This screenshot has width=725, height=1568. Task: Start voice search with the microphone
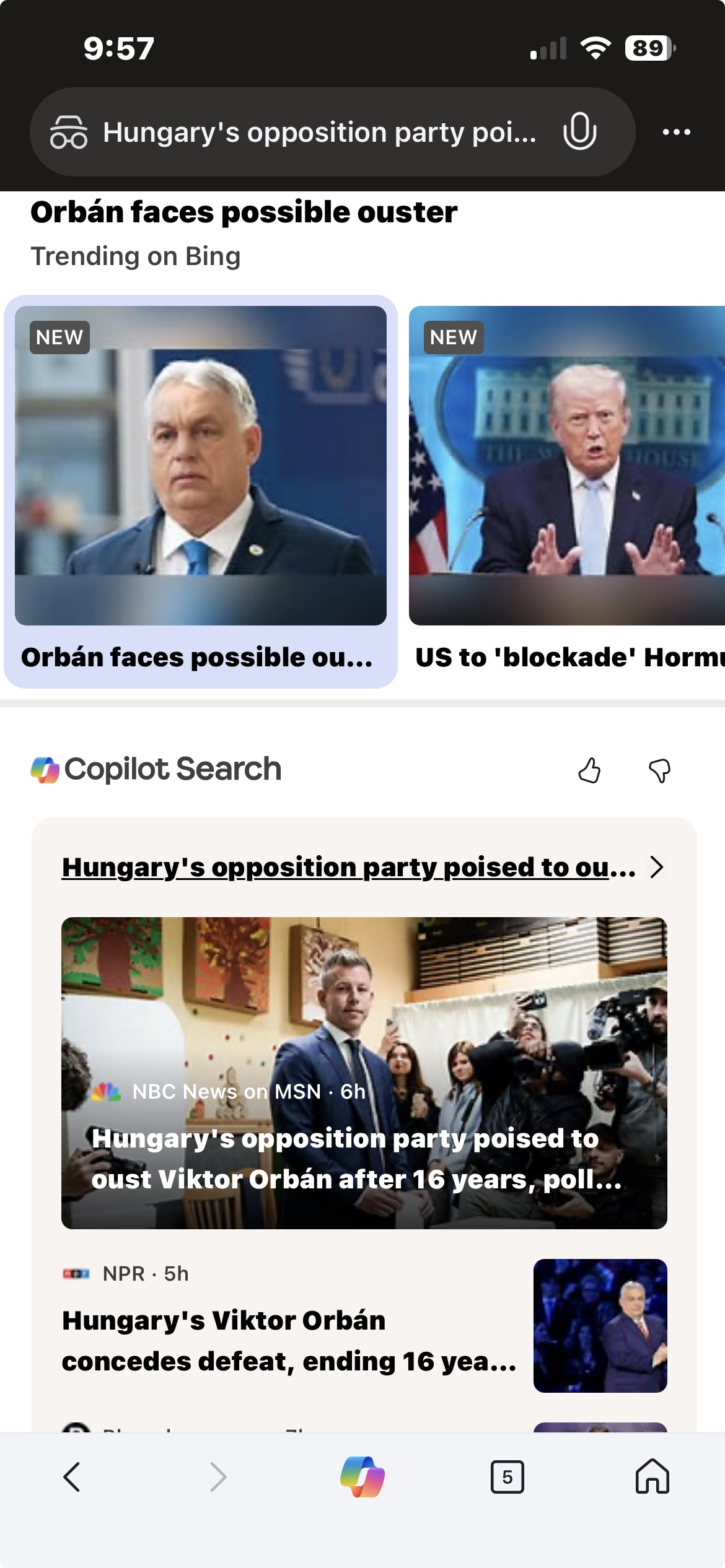(579, 131)
